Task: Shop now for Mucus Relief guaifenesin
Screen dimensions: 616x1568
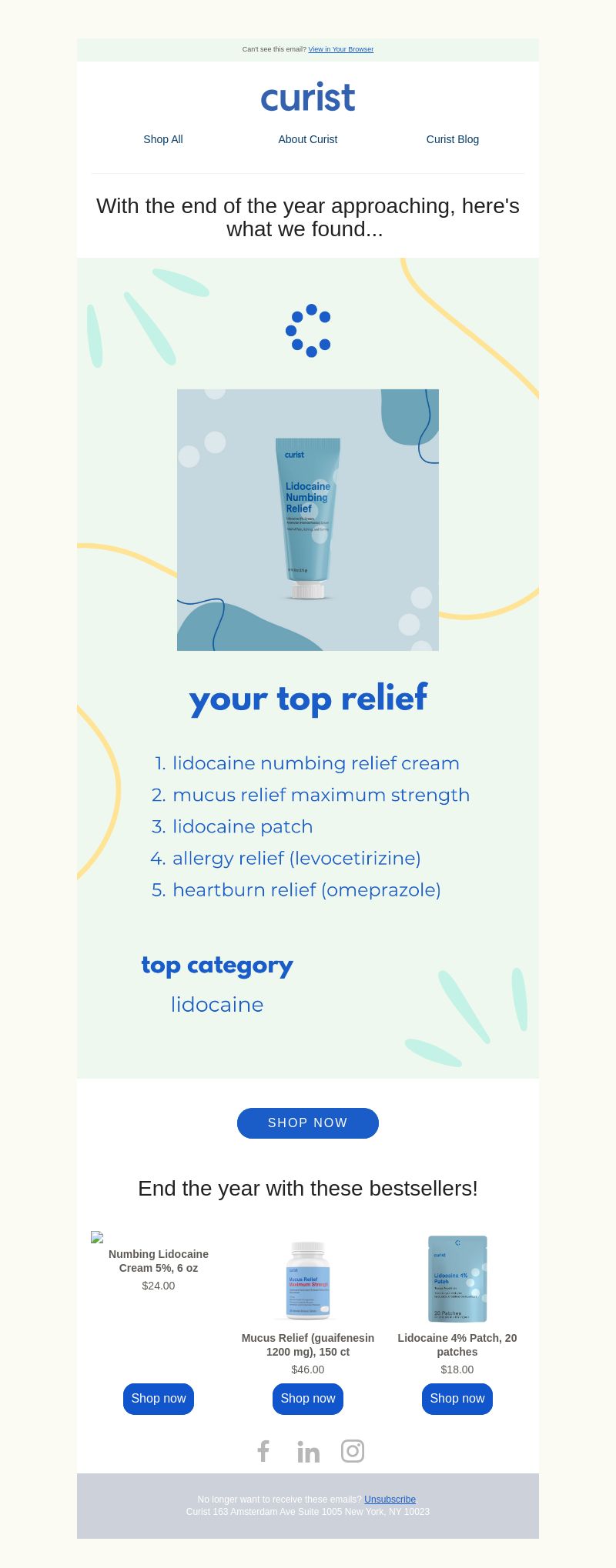Action: click(x=308, y=1398)
